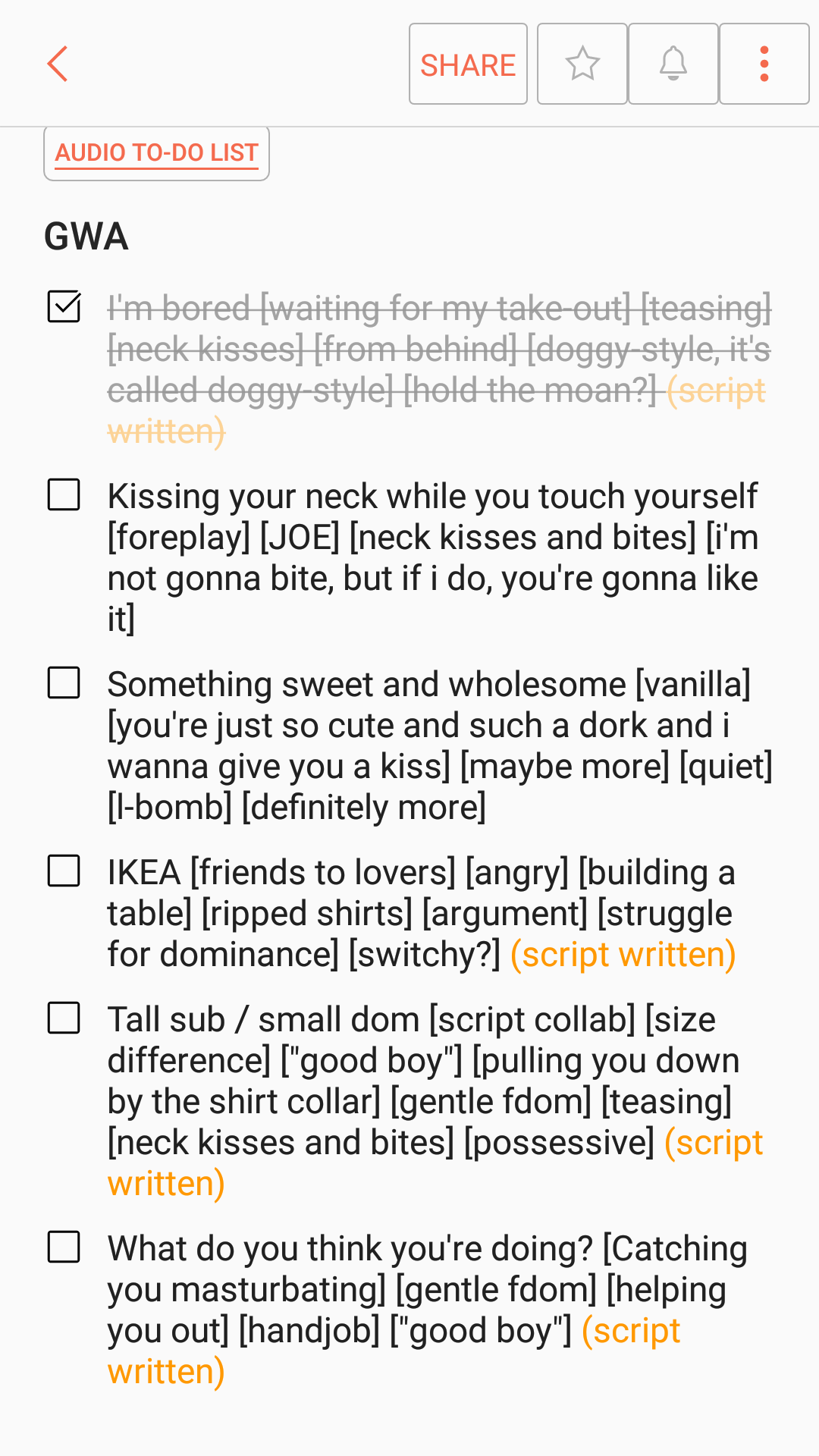Image resolution: width=819 pixels, height=1456 pixels.
Task: Check the "Tall sub / small dom" item
Action: click(64, 1018)
